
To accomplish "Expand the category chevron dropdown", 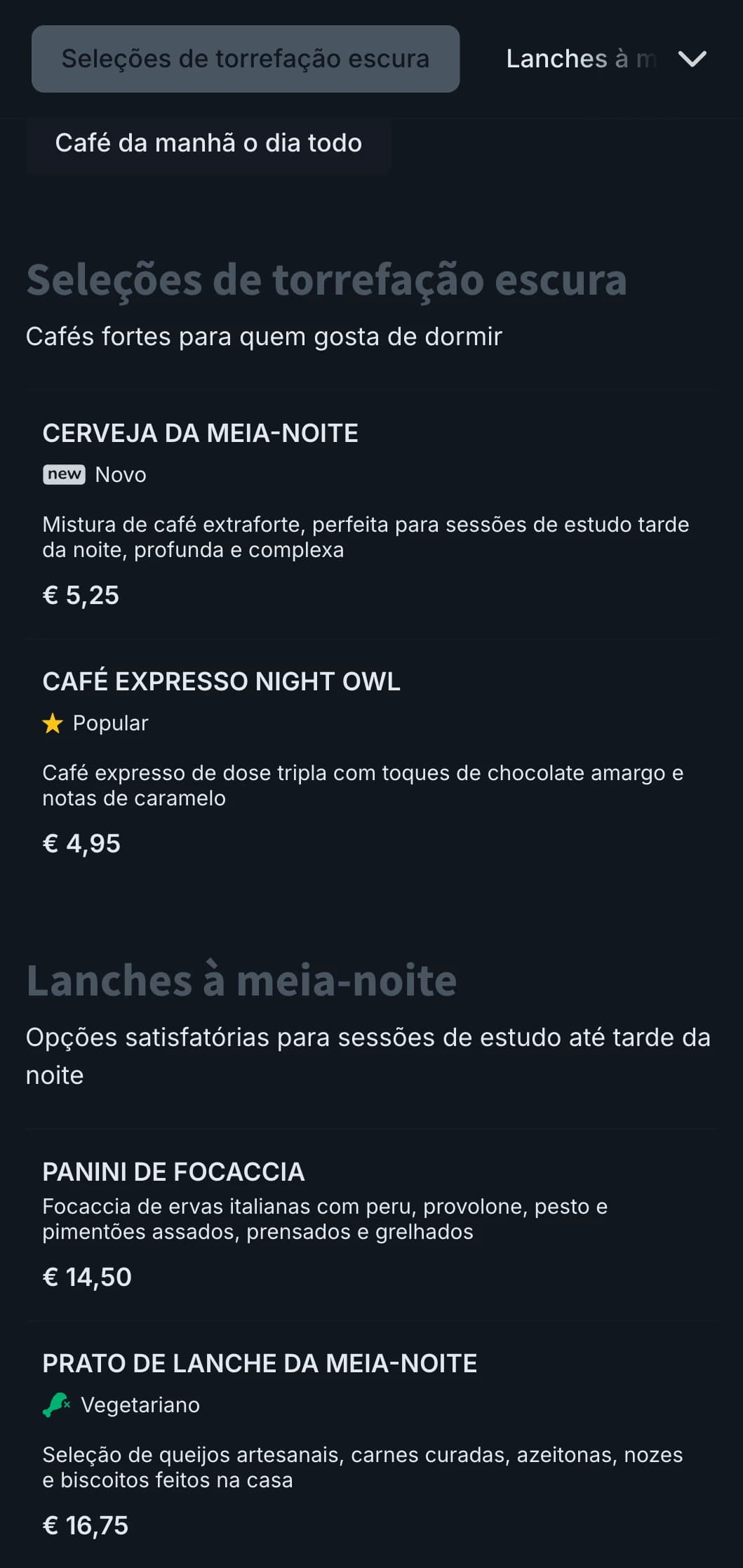I will click(692, 59).
